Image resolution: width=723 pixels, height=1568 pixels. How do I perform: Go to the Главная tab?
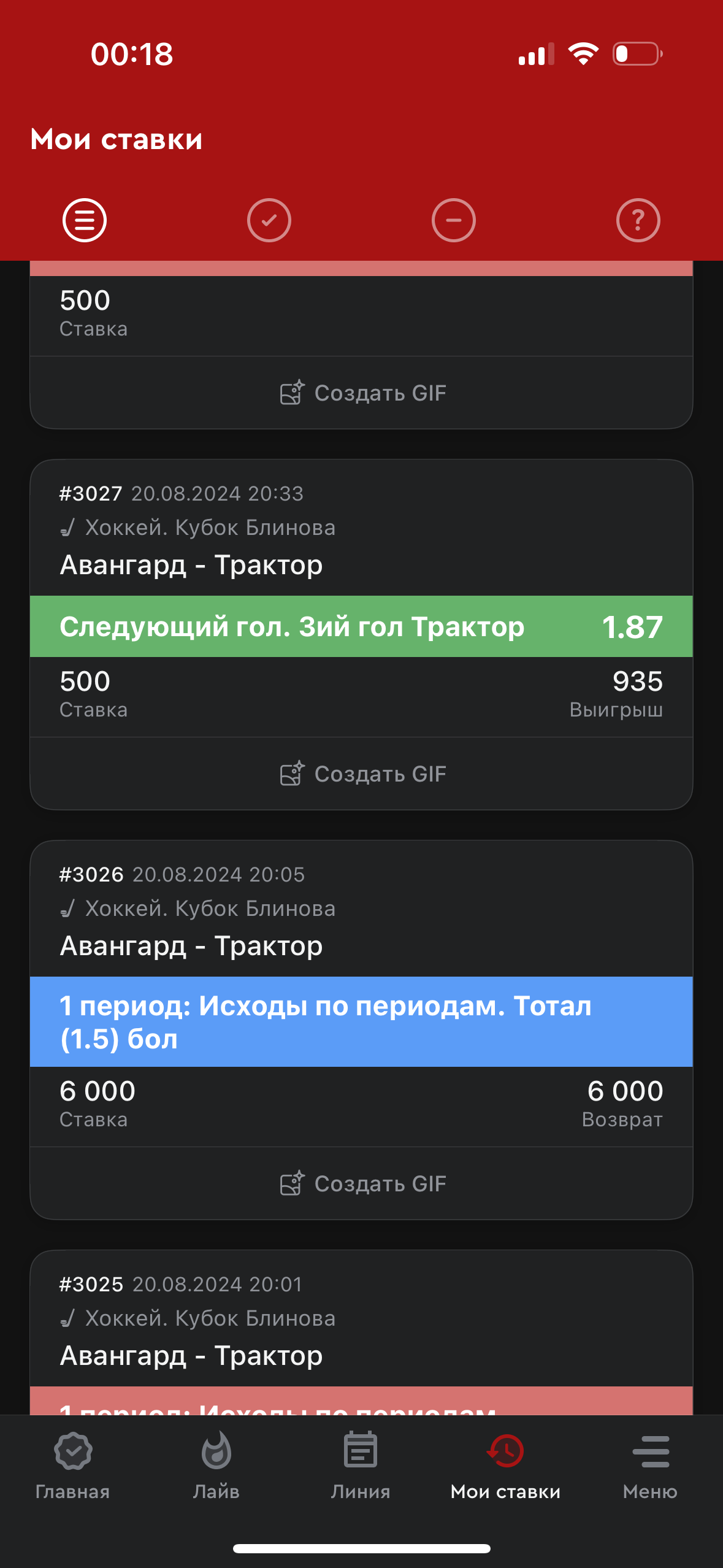[72, 1466]
